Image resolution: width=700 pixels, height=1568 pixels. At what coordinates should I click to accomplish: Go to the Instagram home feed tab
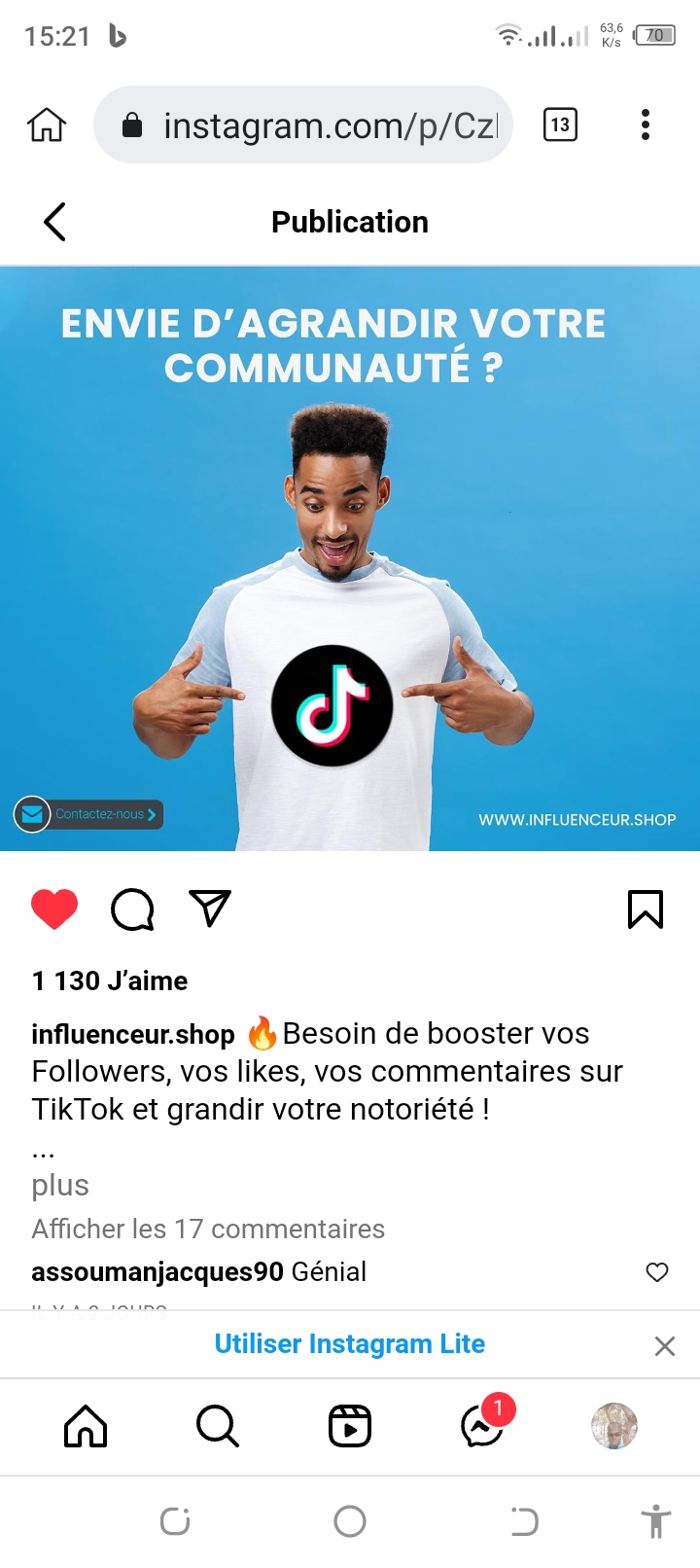coord(86,1427)
